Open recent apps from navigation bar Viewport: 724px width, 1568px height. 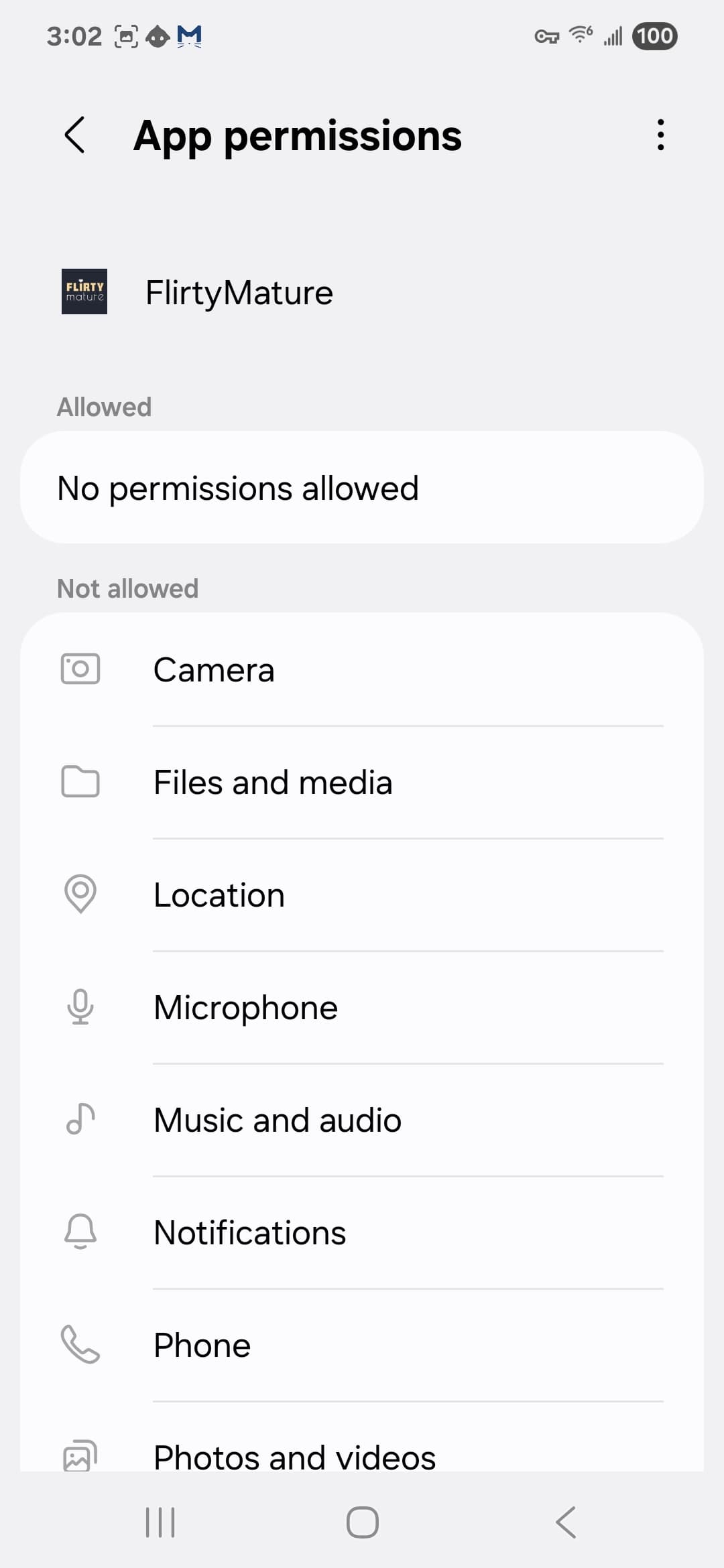160,1522
